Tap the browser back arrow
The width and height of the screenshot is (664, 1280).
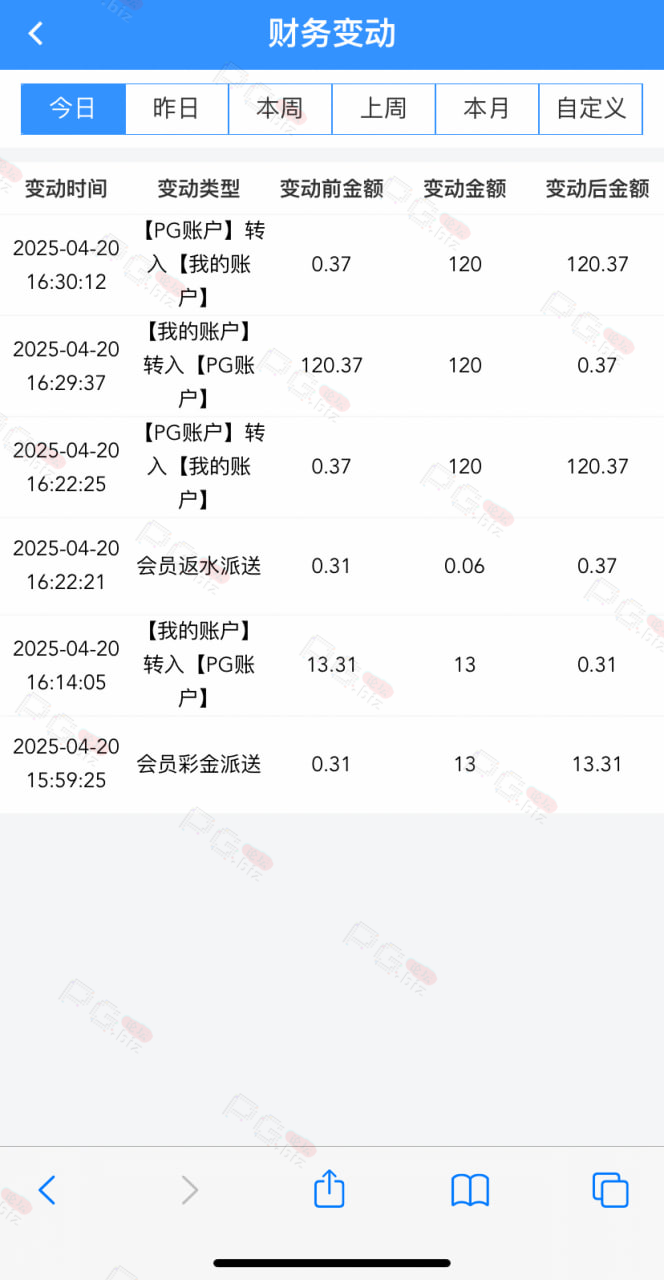(x=47, y=1190)
